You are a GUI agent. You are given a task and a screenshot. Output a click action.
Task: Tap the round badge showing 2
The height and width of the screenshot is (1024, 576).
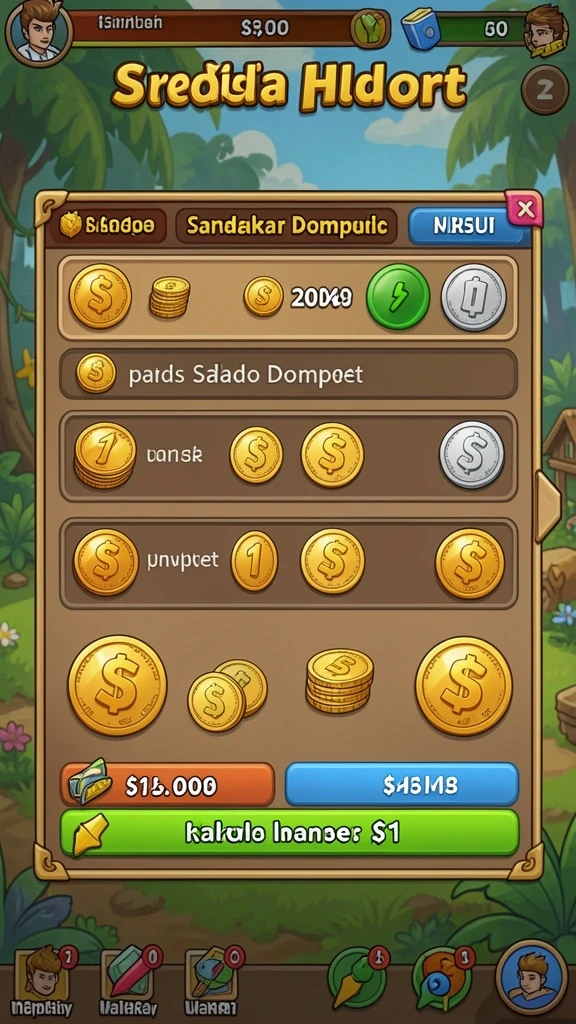[x=545, y=90]
